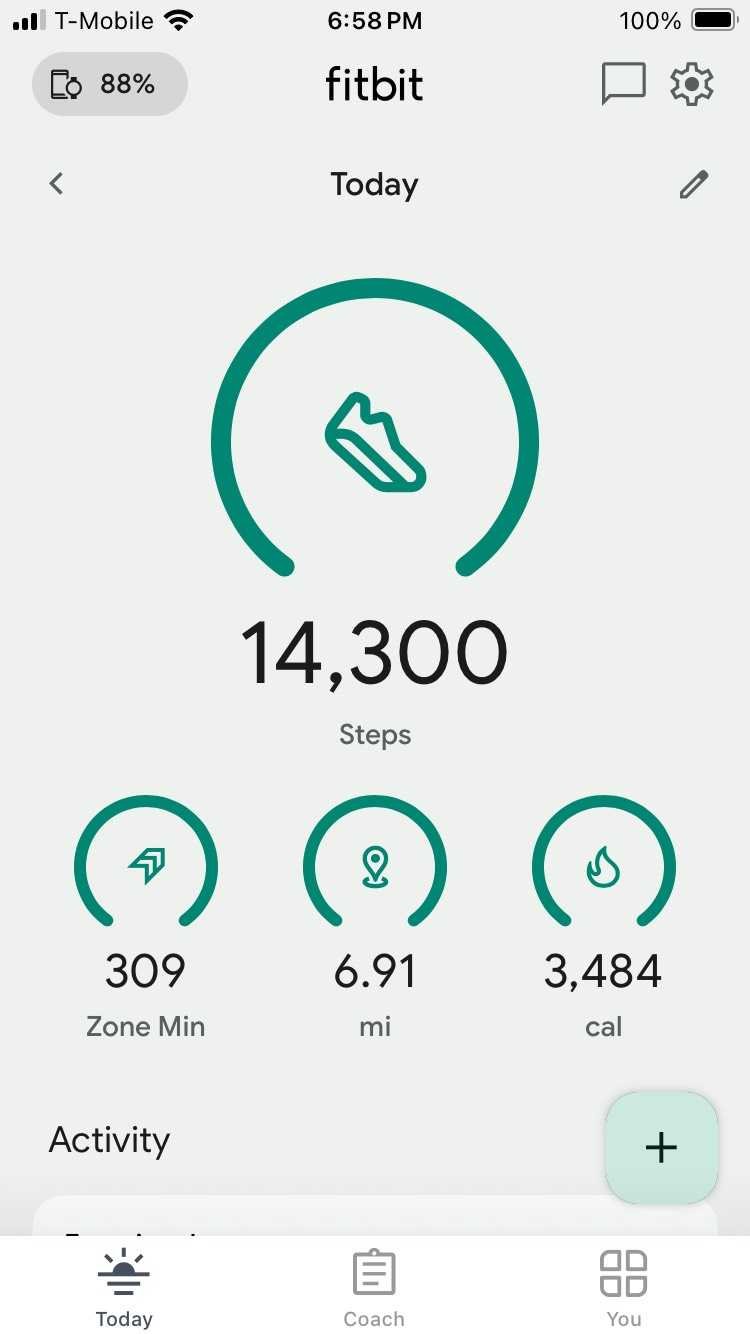Tap the plus floating action button
750x1334 pixels.
tap(661, 1147)
